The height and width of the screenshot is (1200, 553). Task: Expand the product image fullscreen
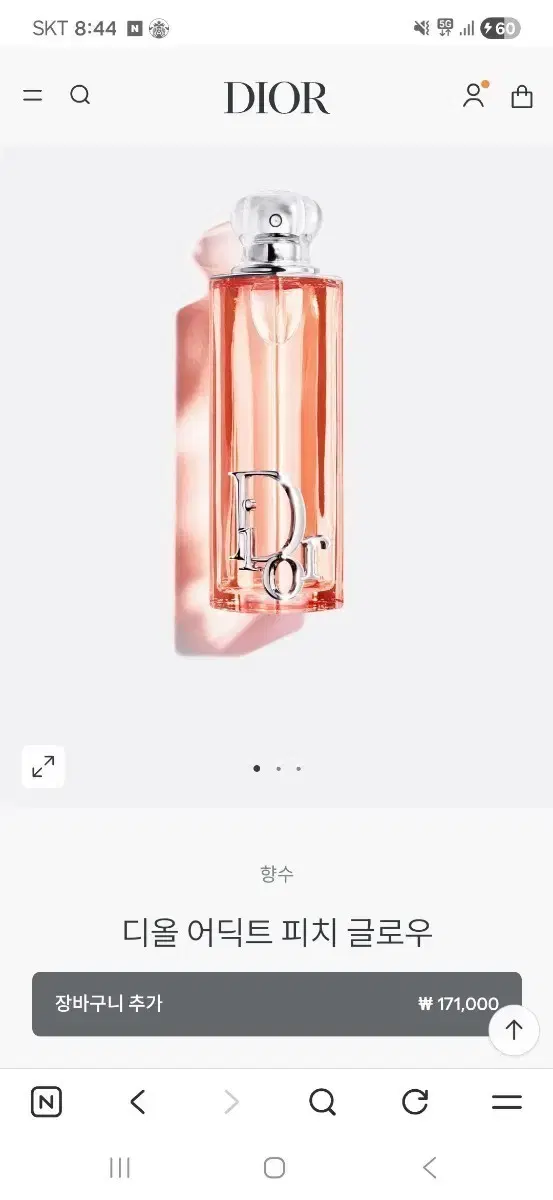click(x=43, y=767)
